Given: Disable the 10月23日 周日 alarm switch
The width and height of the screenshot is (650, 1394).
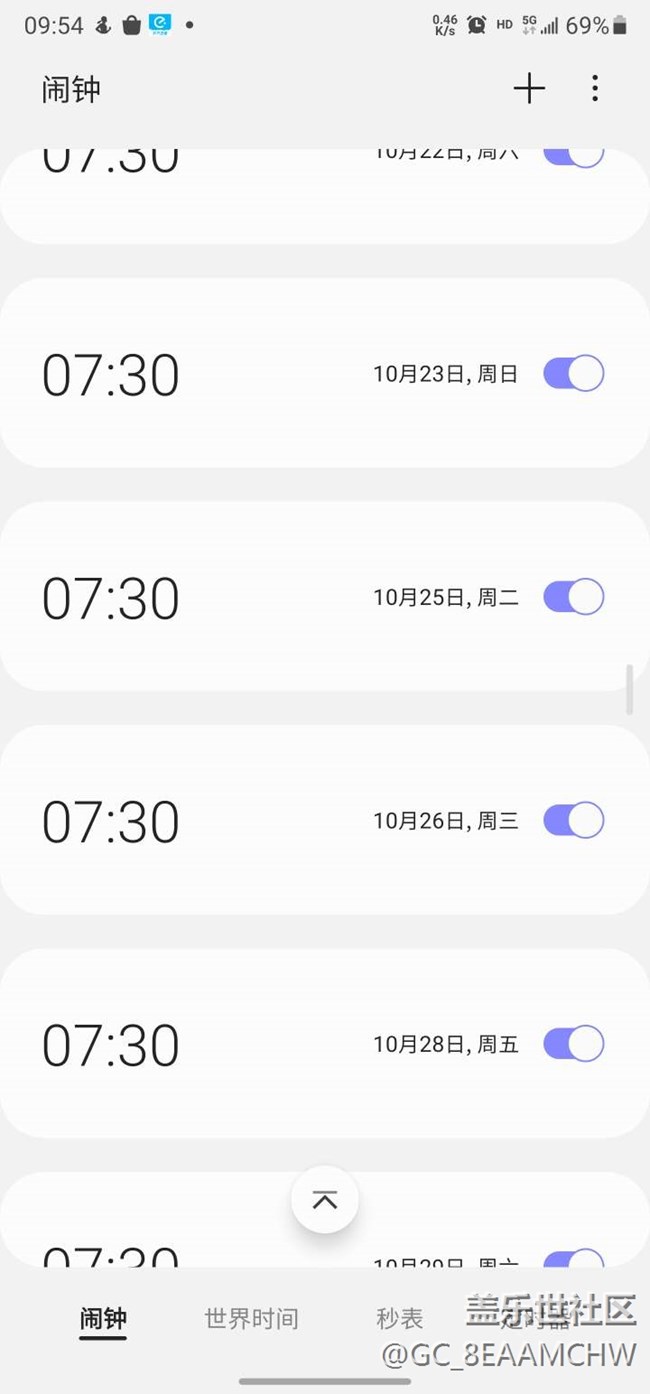Looking at the screenshot, I should tap(573, 374).
